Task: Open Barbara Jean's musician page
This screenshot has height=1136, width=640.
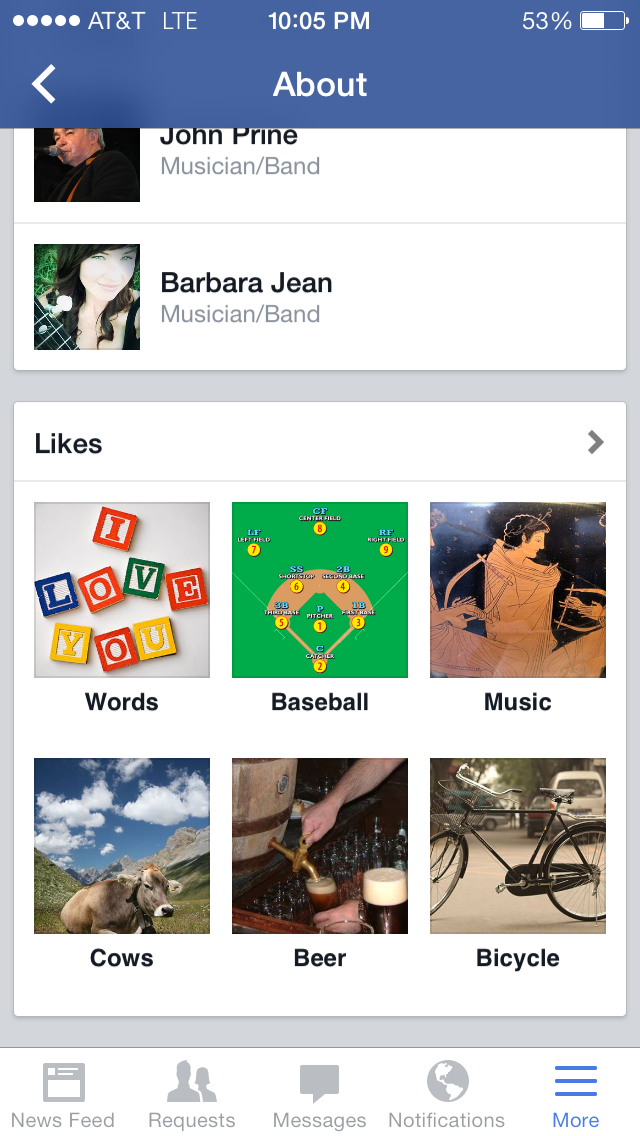Action: coord(246,297)
